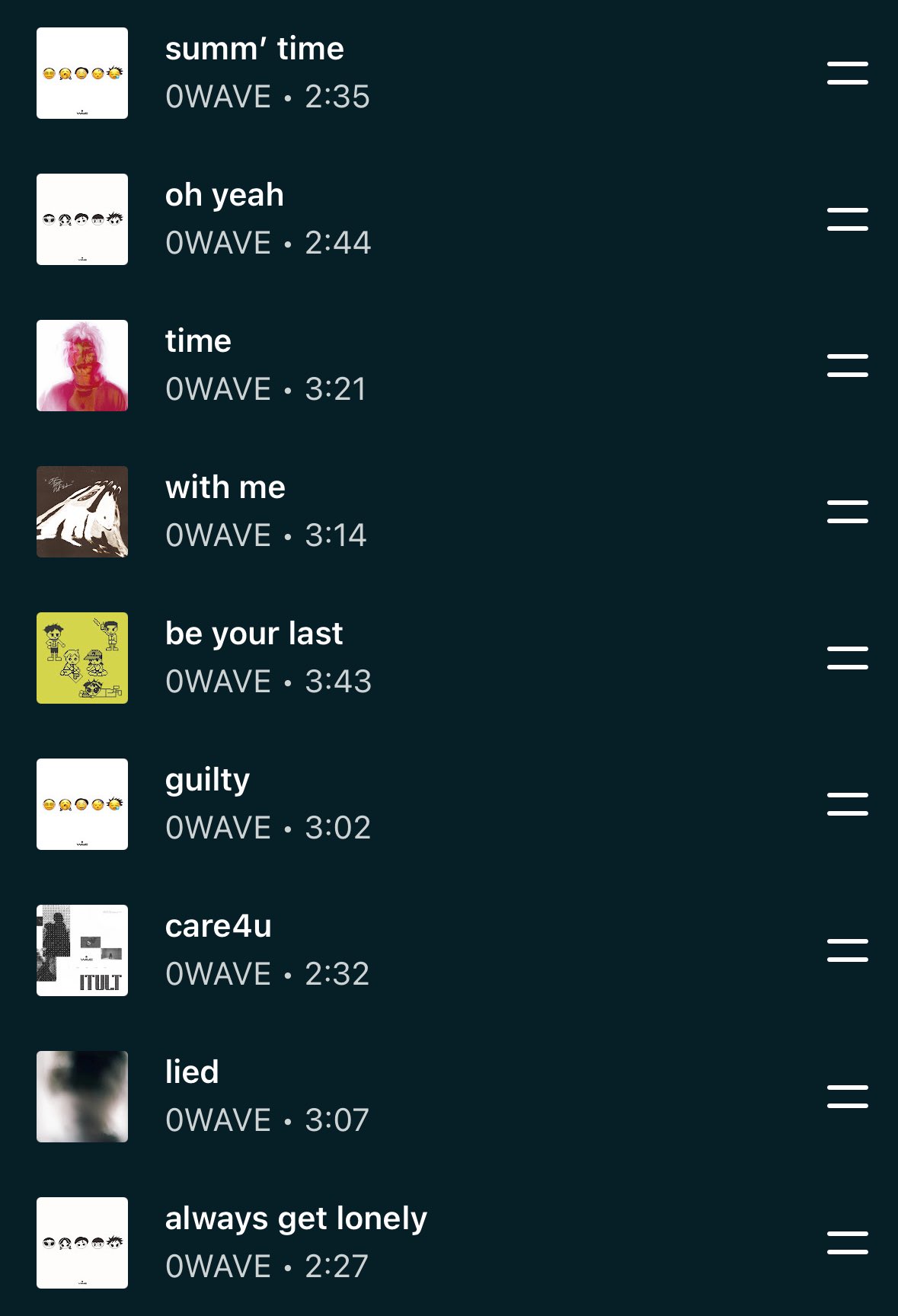Tap the reorder handle for be your last
The width and height of the screenshot is (898, 1316).
847,658
